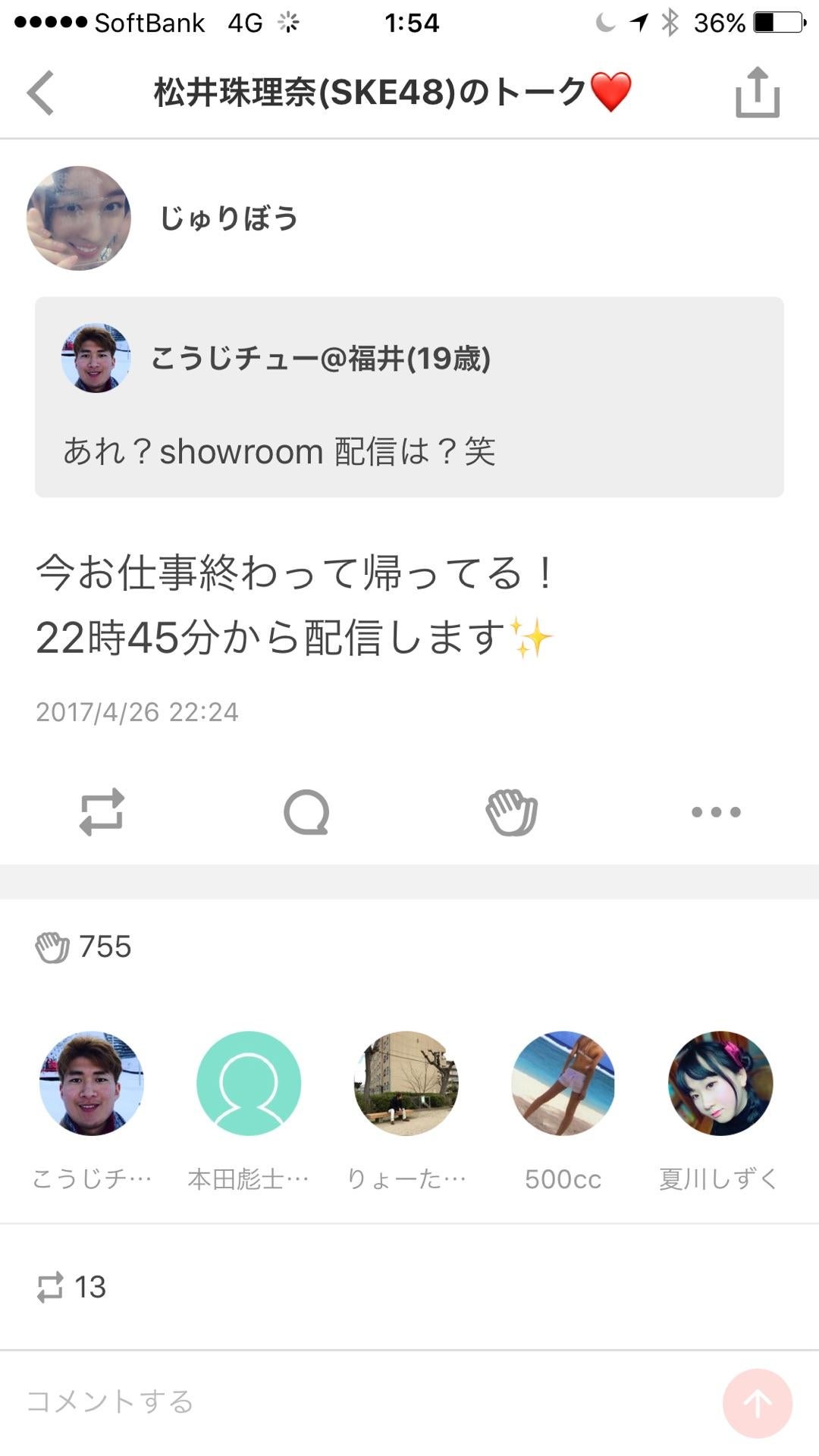Show the list of 13 reposts

click(x=71, y=1287)
